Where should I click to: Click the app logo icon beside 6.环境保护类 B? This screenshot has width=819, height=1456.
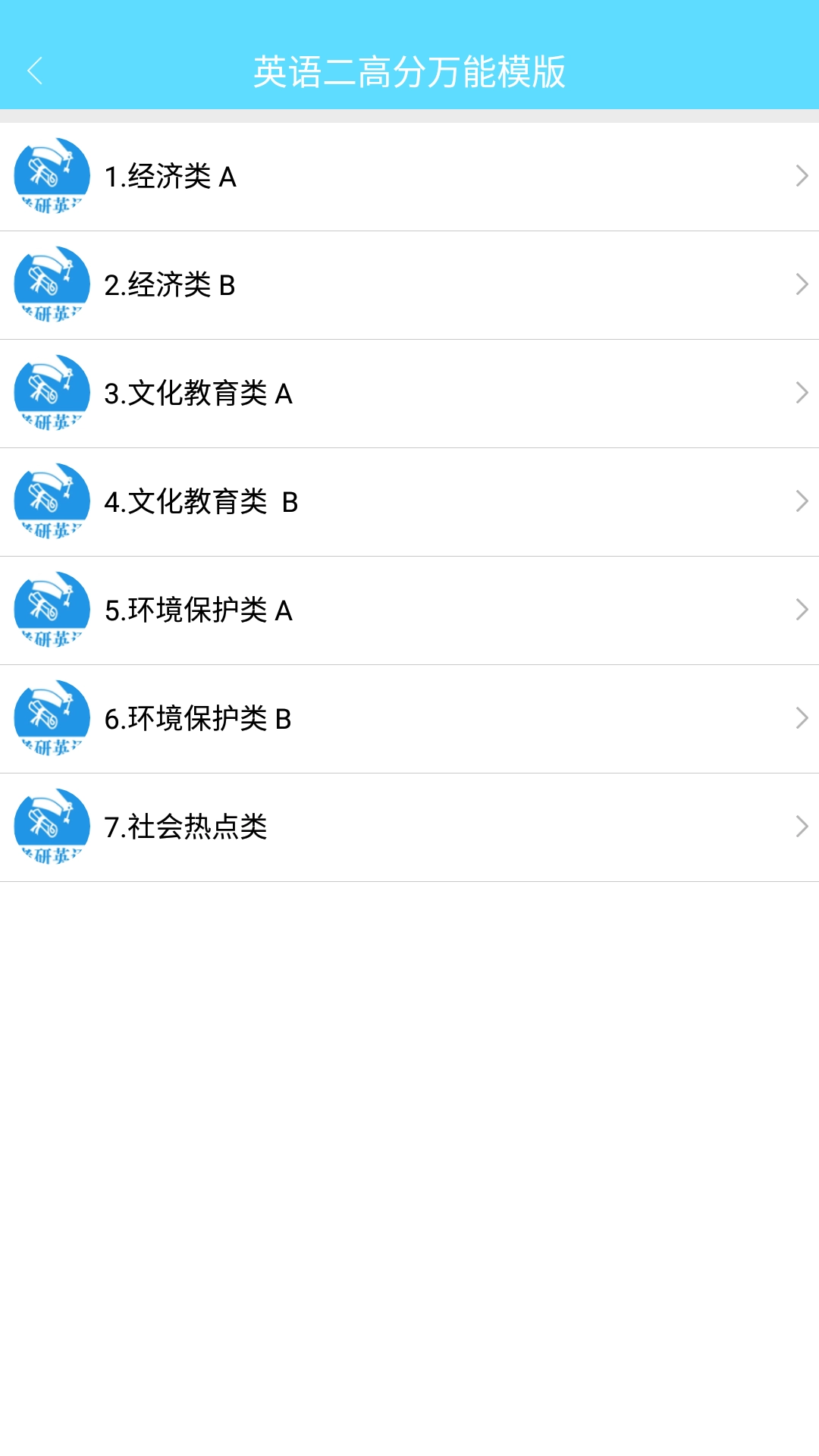51,718
